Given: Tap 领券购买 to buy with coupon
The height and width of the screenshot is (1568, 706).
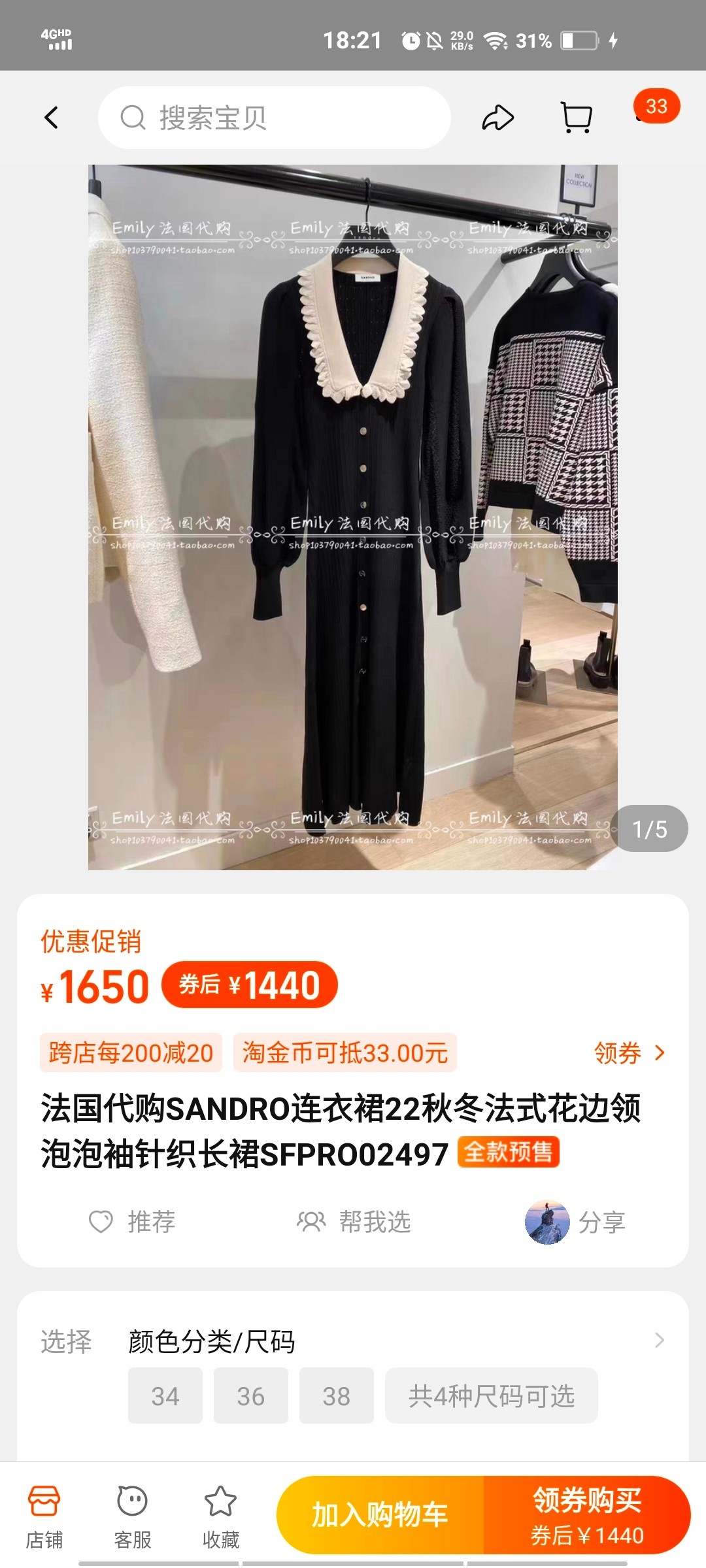Looking at the screenshot, I should tap(587, 1514).
